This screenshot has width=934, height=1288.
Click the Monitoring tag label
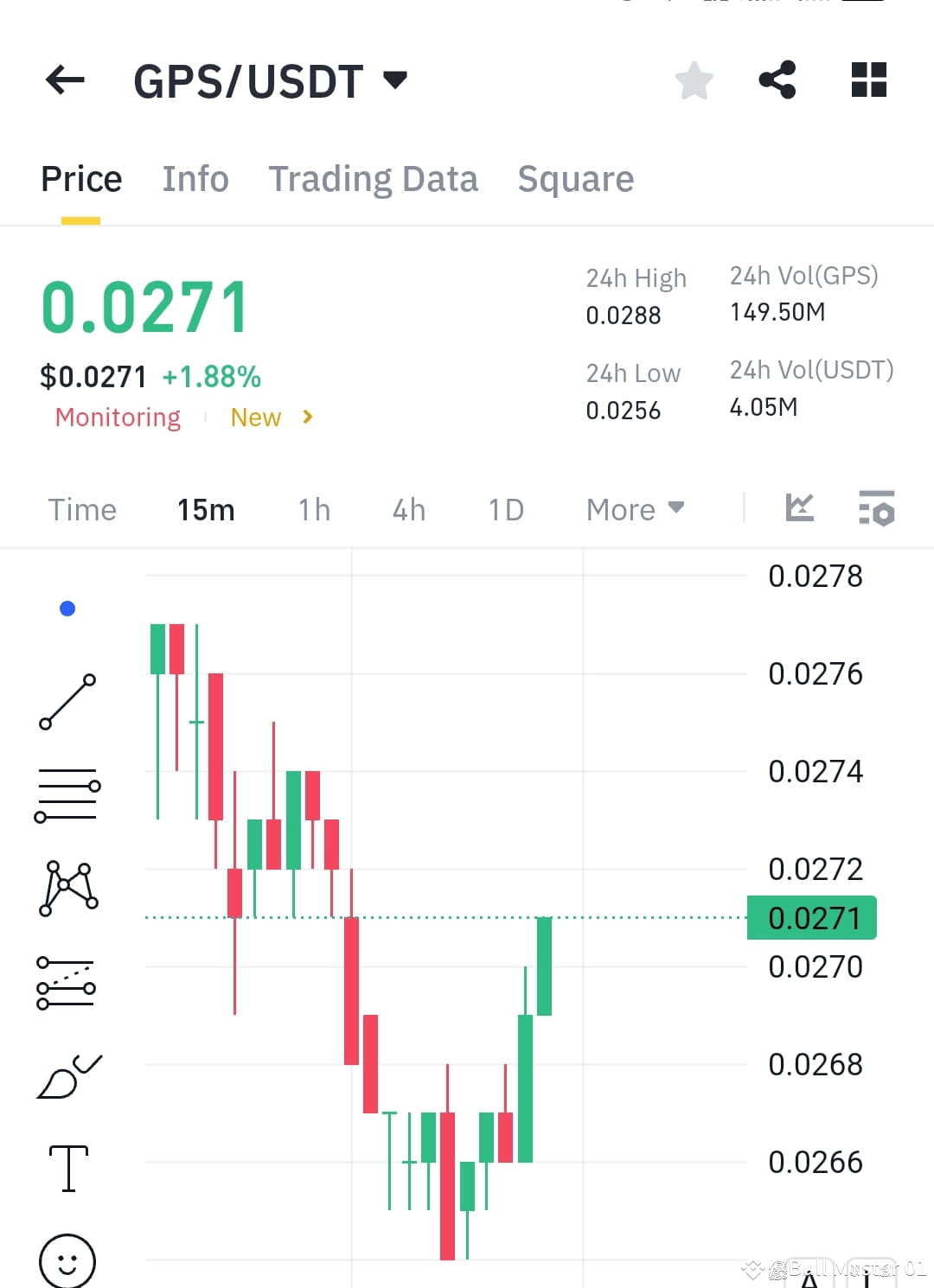click(x=117, y=418)
